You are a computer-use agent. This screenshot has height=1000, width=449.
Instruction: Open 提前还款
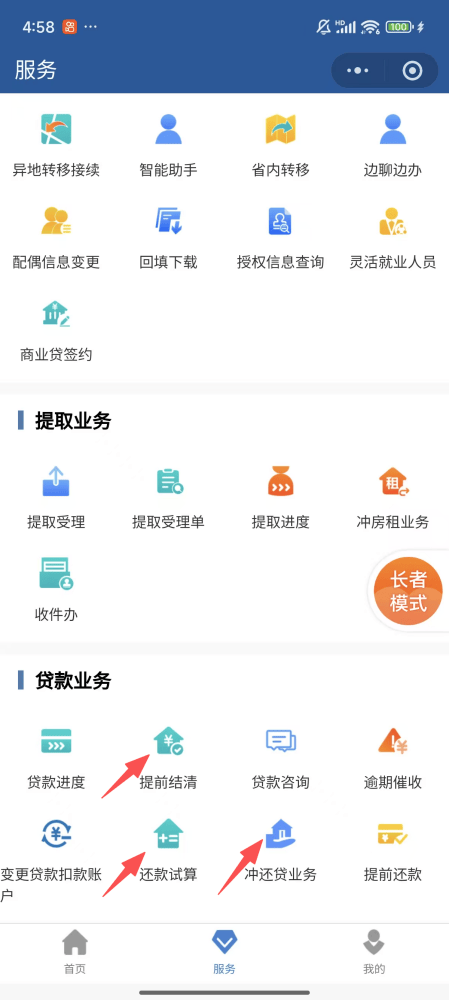coord(393,849)
